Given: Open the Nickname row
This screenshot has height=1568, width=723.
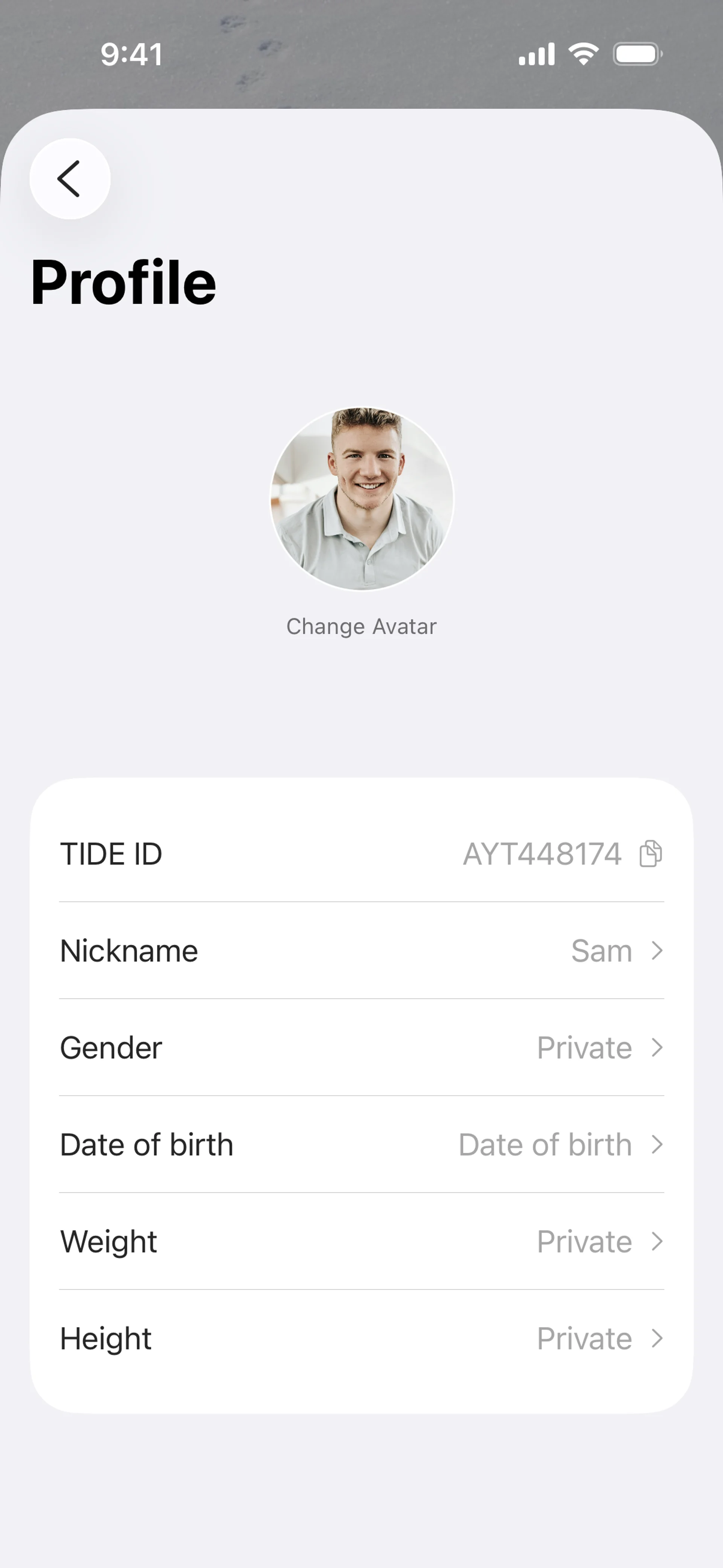Looking at the screenshot, I should point(361,951).
